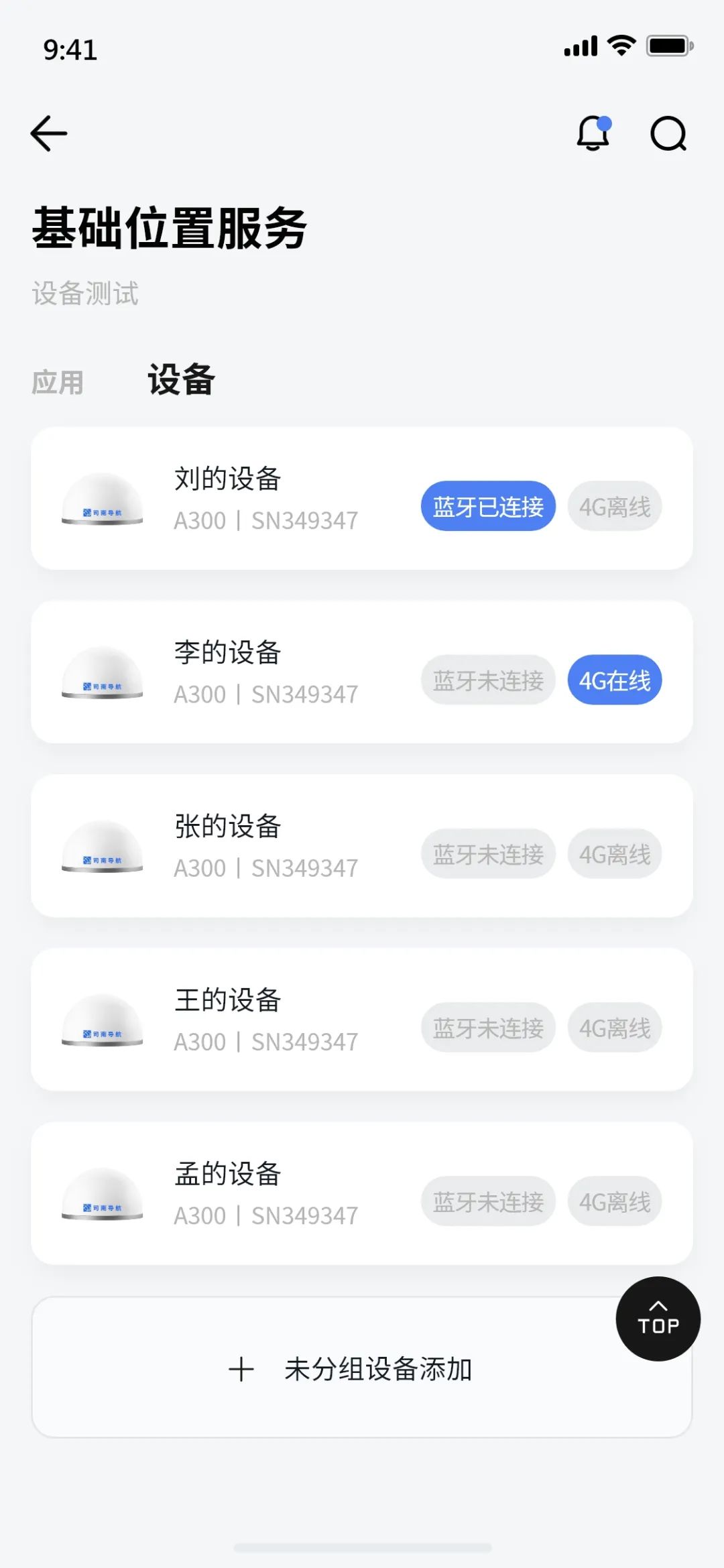
Task: Jump to top with the TOP button
Action: [658, 1319]
